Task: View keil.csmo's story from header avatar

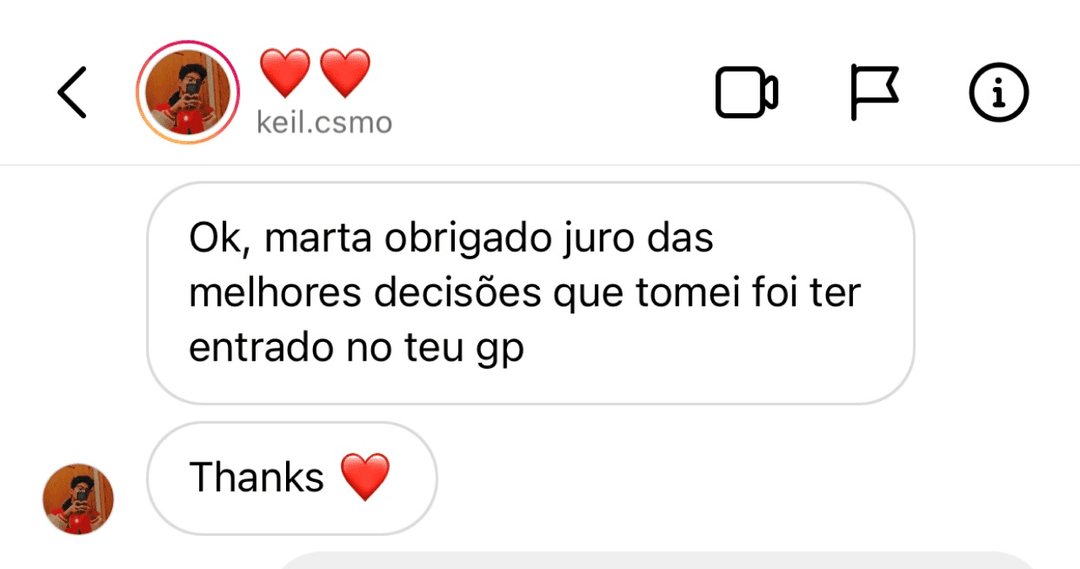Action: [188, 94]
